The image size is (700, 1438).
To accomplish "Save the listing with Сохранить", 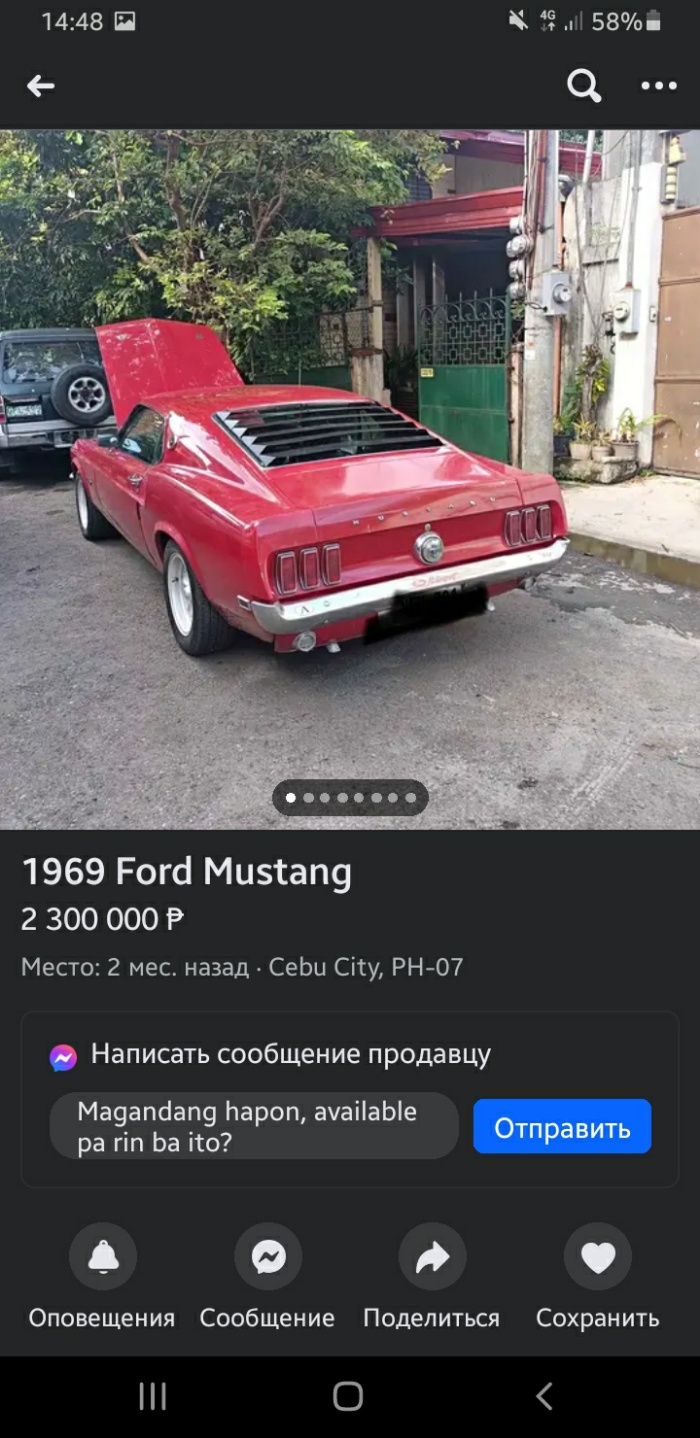I will [597, 1257].
